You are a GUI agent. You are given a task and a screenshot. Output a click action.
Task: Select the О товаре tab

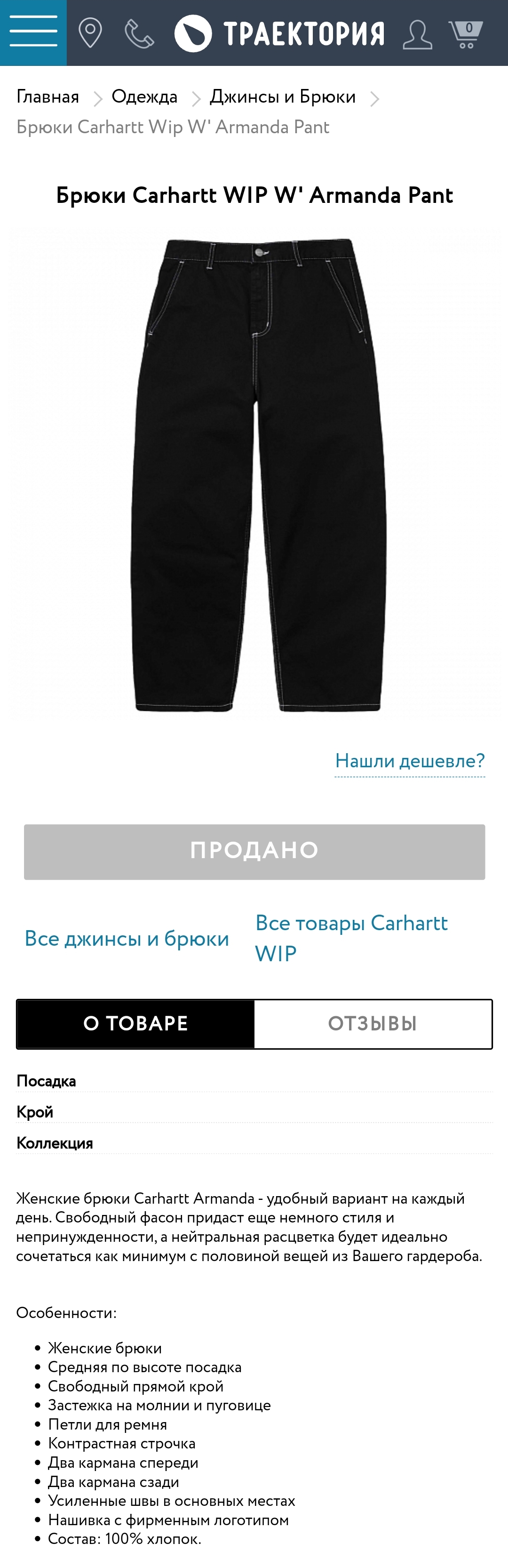[x=135, y=1023]
